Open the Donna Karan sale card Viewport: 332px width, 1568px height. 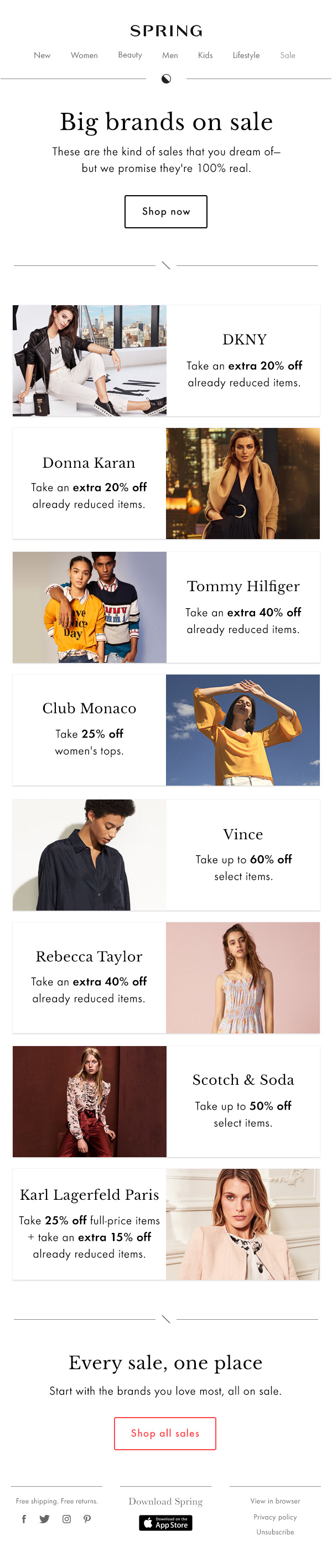tap(165, 484)
